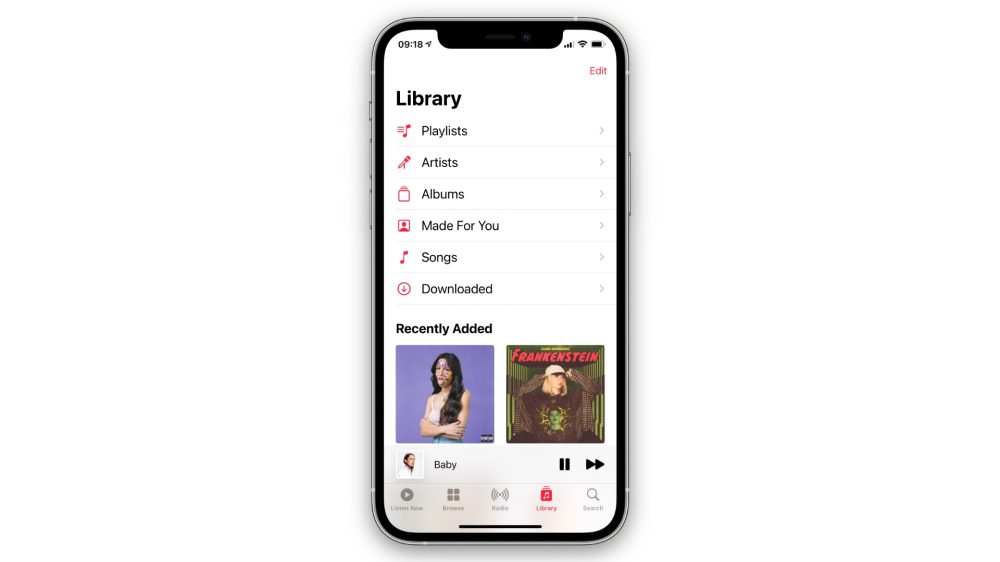Pause the song Baby
This screenshot has width=1000, height=562.
click(564, 464)
